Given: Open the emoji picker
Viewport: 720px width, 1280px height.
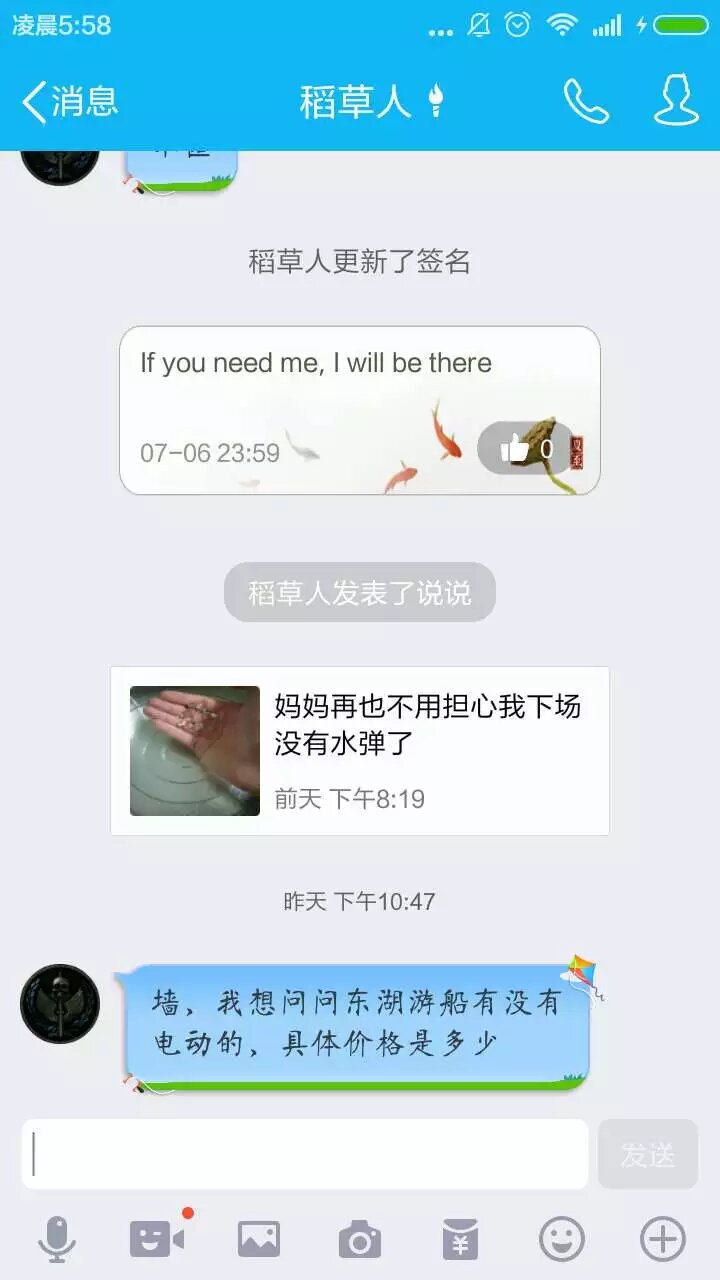Looking at the screenshot, I should click(562, 1240).
